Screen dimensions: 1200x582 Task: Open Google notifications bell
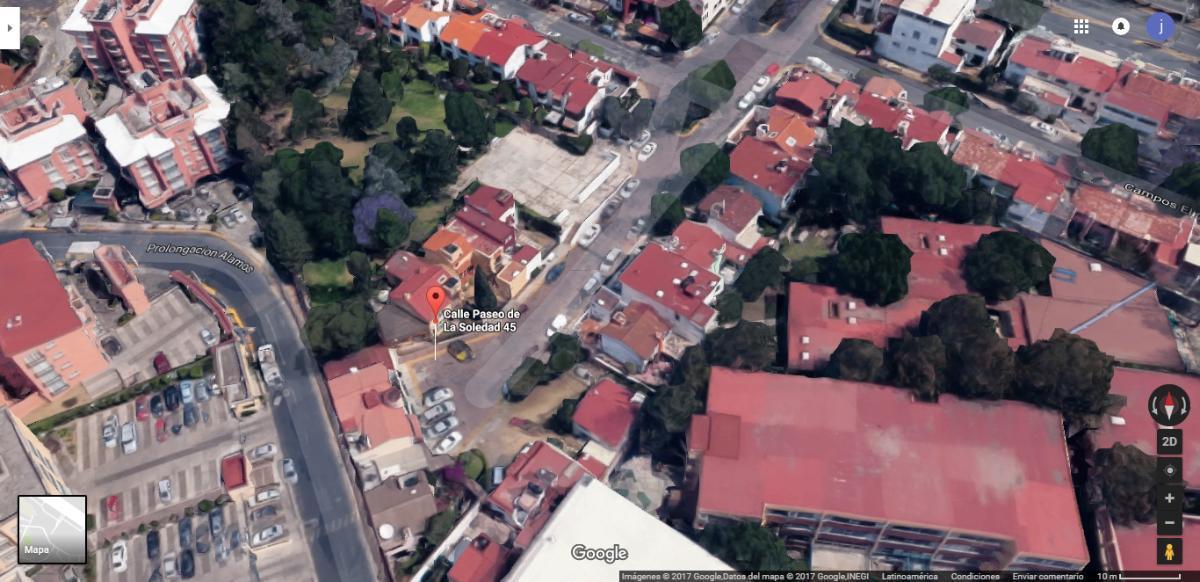(x=1121, y=26)
